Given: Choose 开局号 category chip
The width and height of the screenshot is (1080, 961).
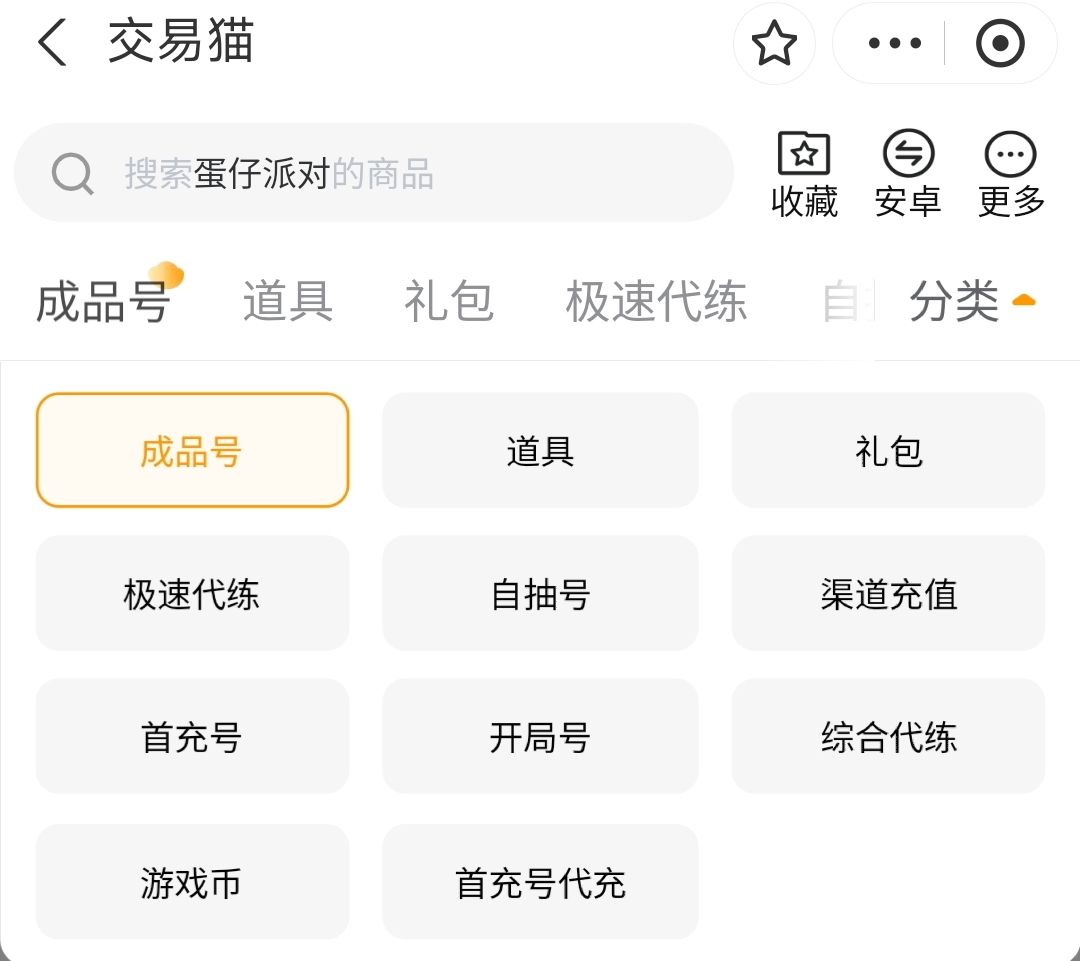Looking at the screenshot, I should click(x=540, y=737).
